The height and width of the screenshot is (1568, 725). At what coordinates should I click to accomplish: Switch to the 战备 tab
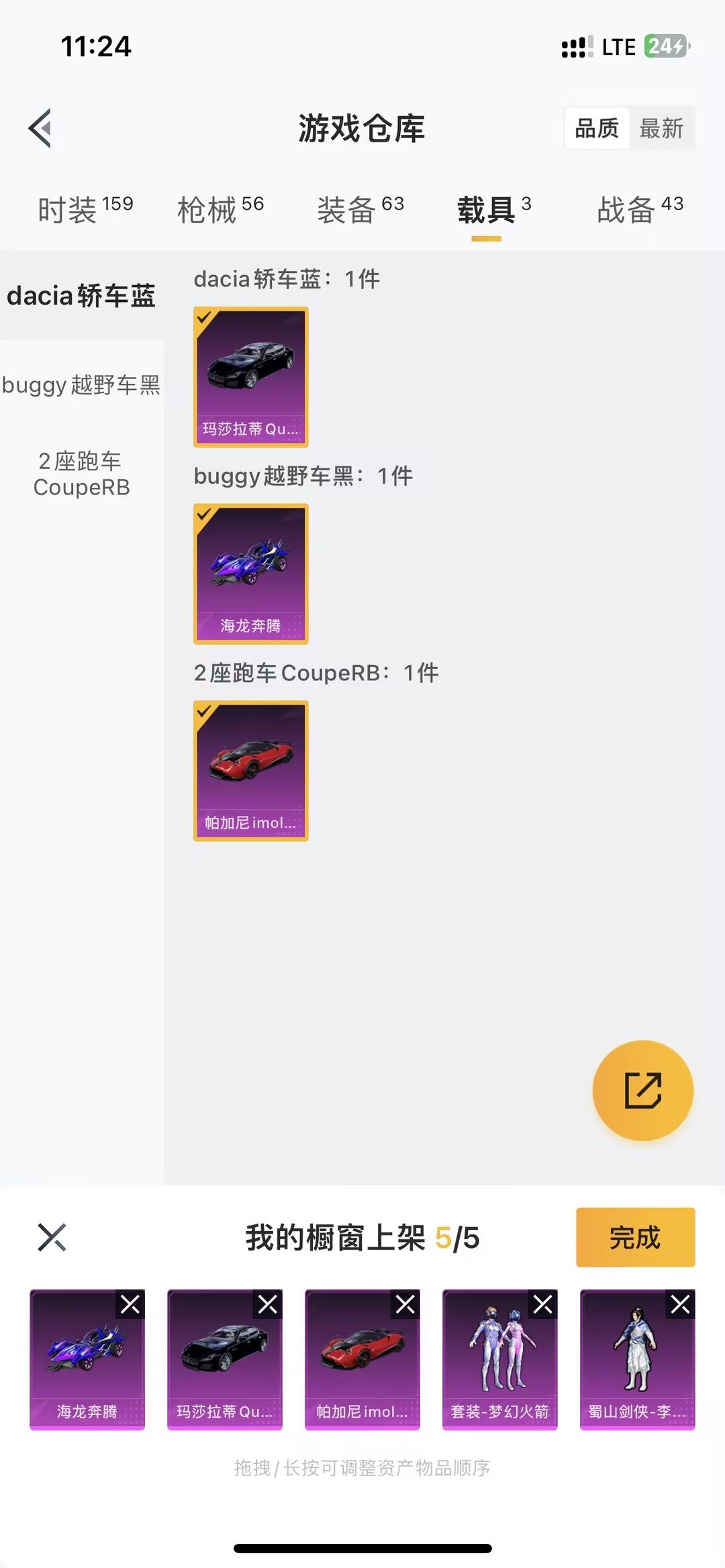tap(628, 208)
